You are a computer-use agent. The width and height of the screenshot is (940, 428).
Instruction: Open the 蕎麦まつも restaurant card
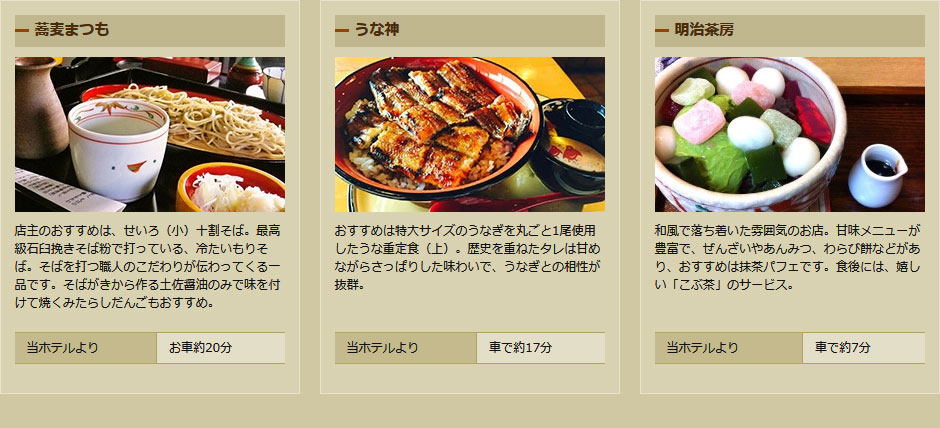click(150, 134)
